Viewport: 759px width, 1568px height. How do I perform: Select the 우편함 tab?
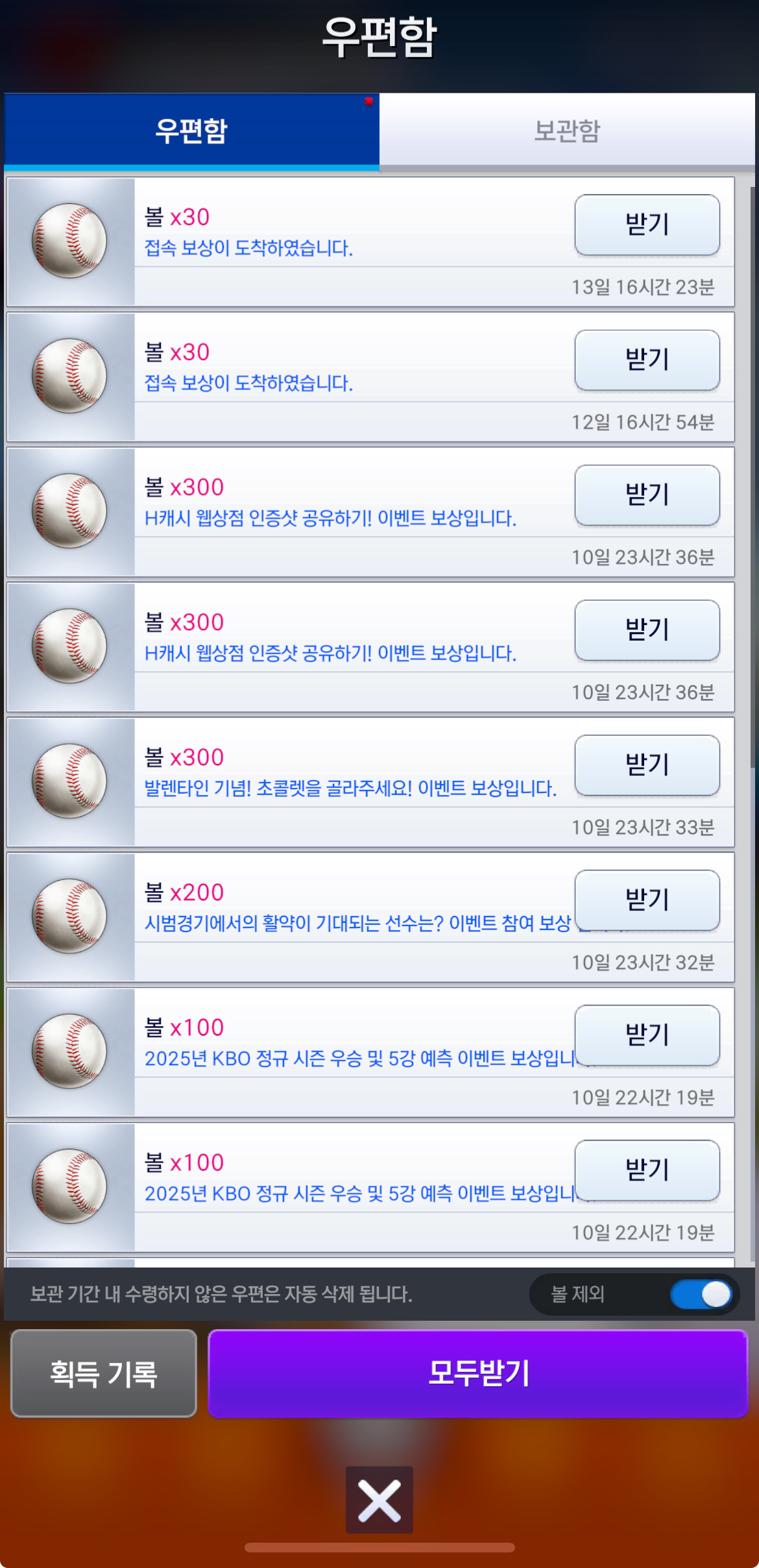point(191,130)
